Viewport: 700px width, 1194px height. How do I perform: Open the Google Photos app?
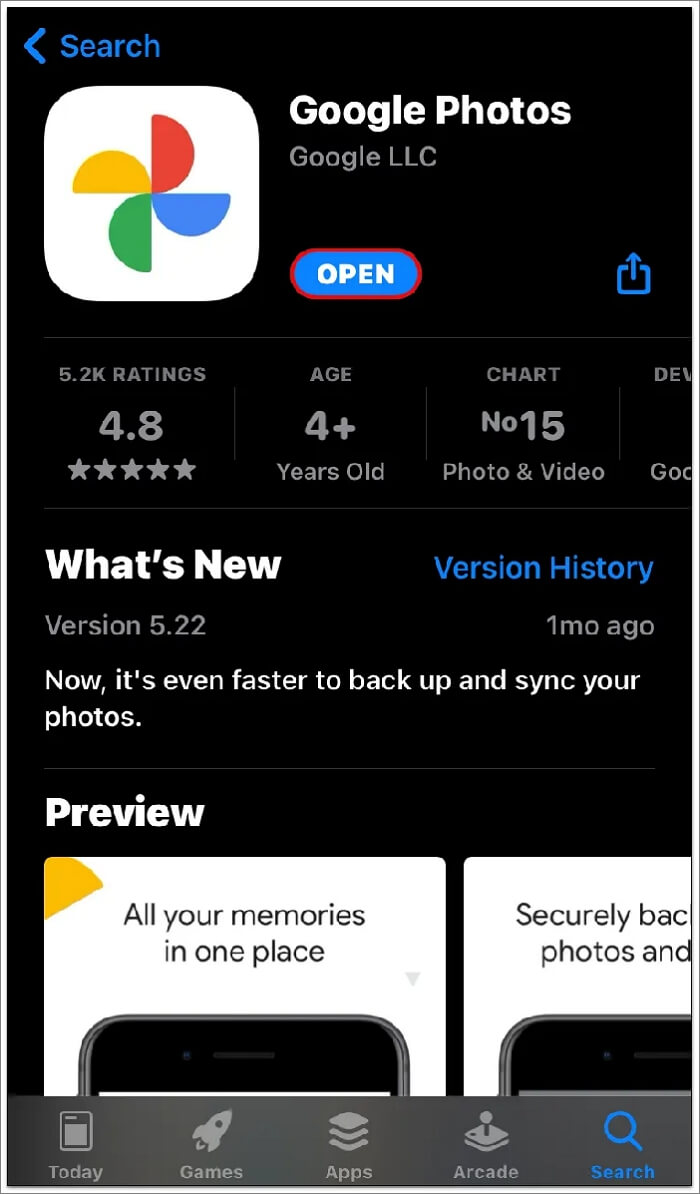(x=355, y=274)
